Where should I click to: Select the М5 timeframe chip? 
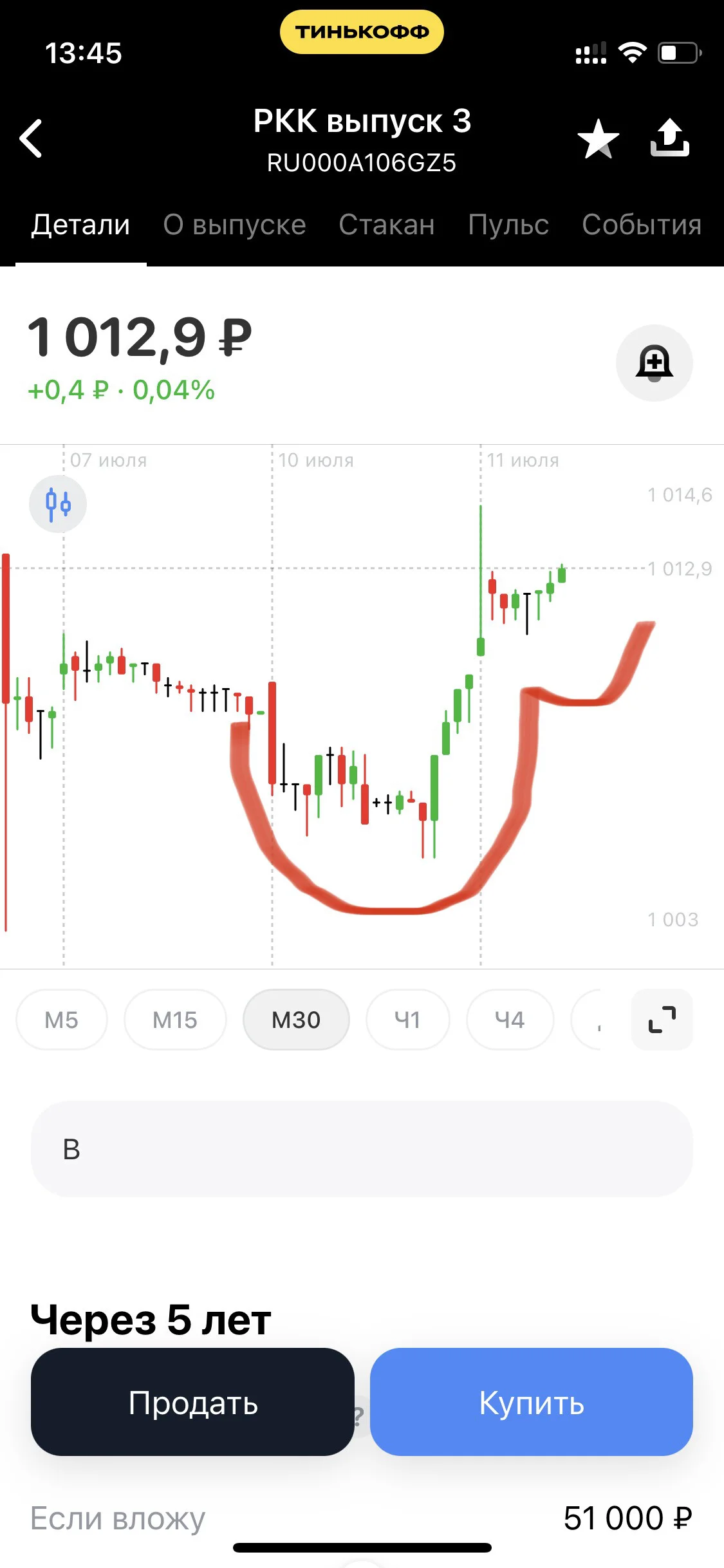(x=62, y=1020)
